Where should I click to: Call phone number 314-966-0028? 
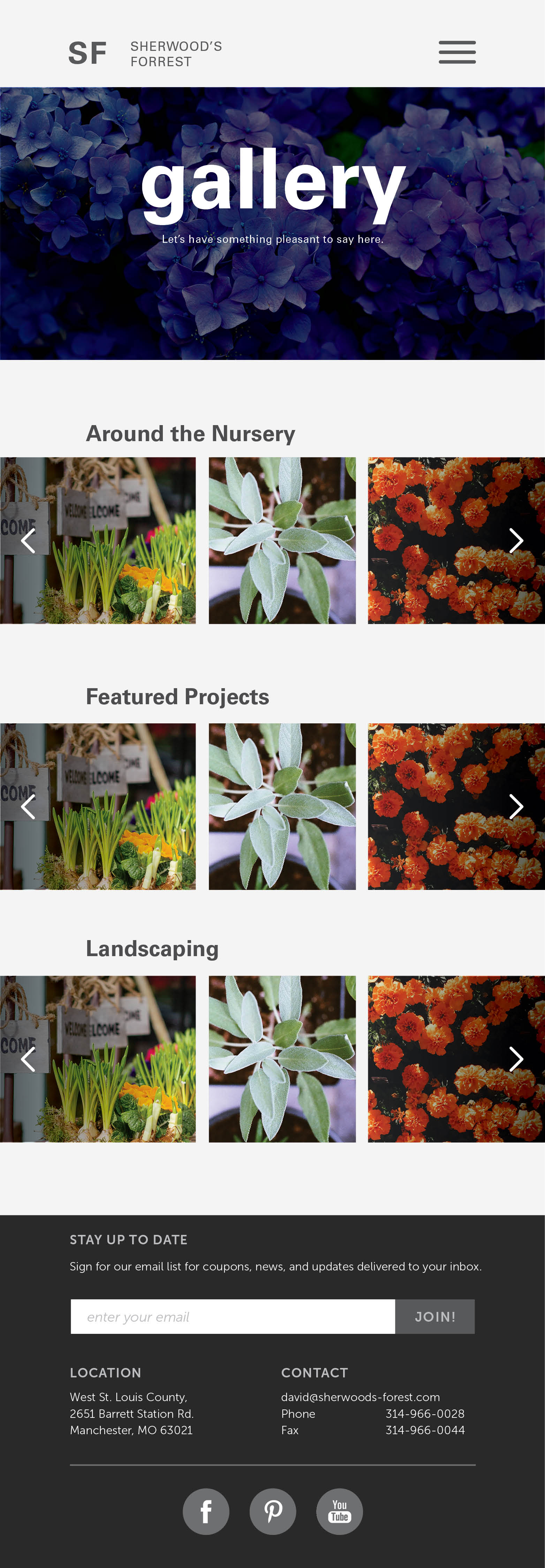click(424, 1413)
